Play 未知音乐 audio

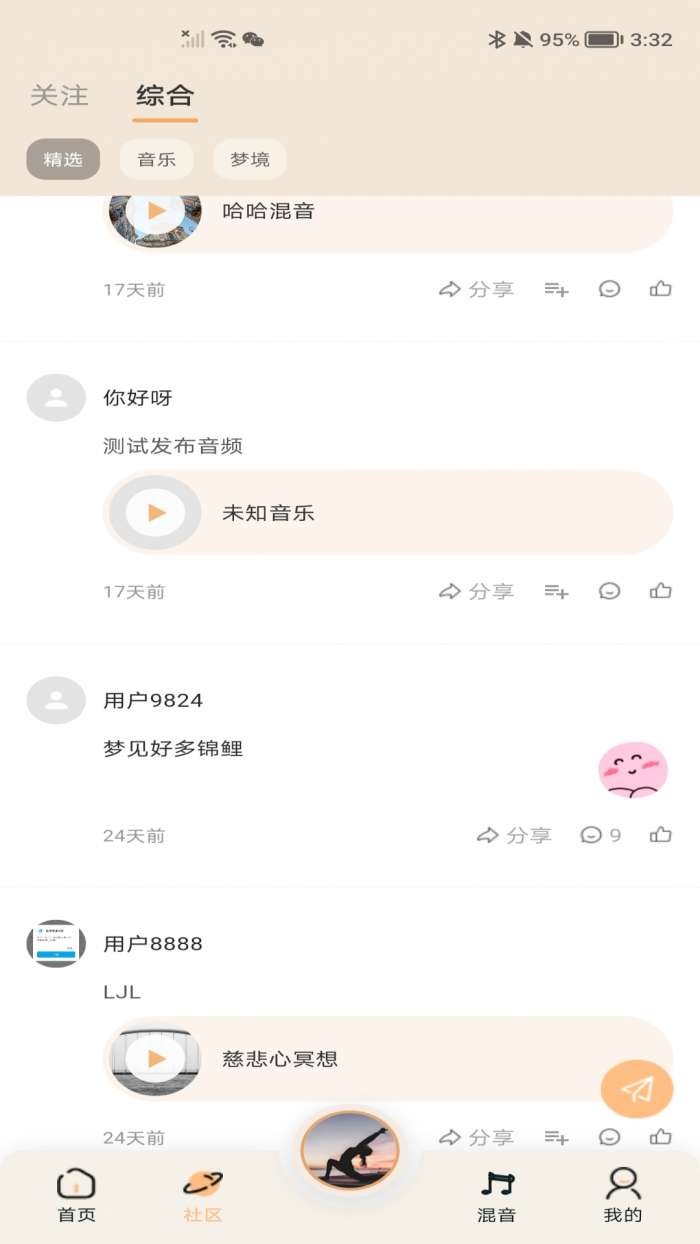pyautogui.click(x=156, y=513)
